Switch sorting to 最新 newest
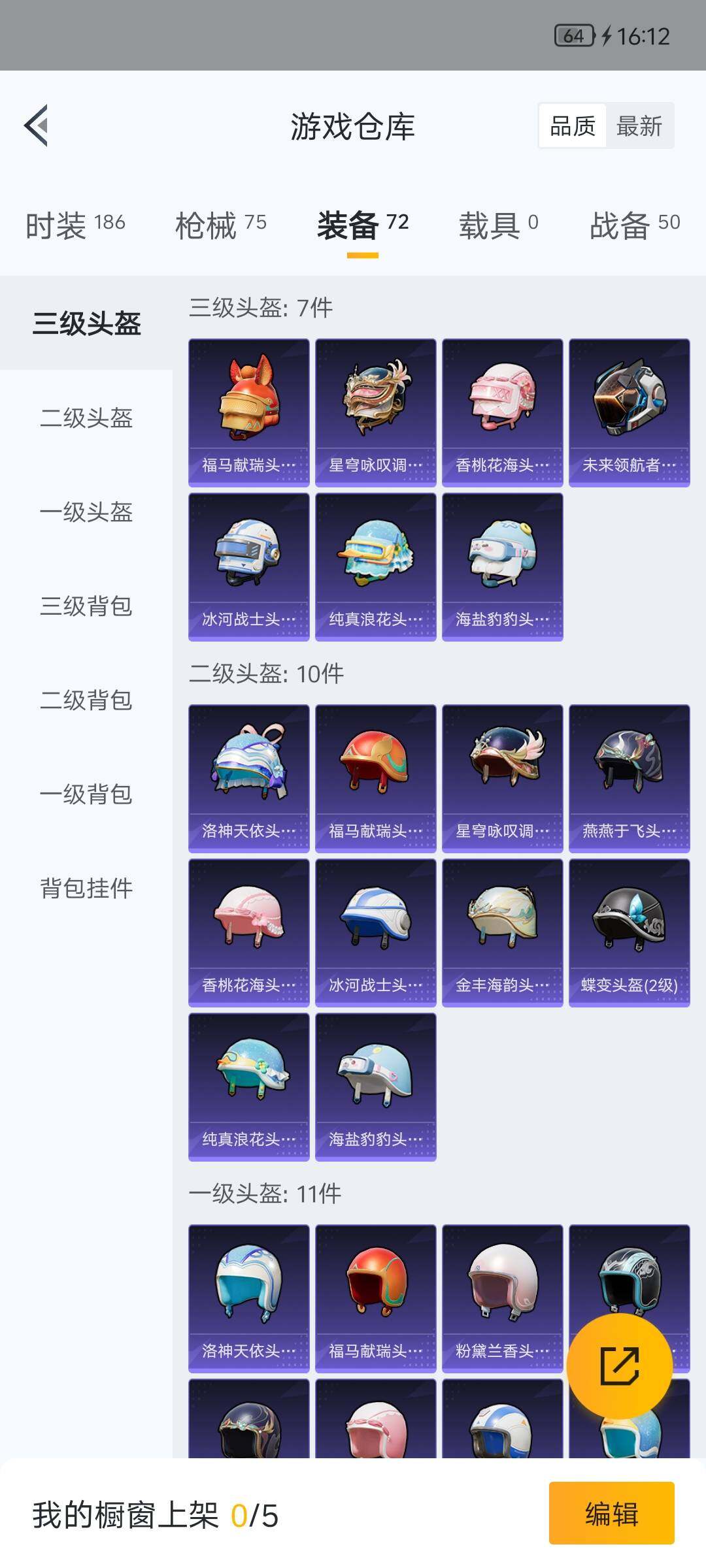Screen dimensions: 706x1568 click(641, 126)
